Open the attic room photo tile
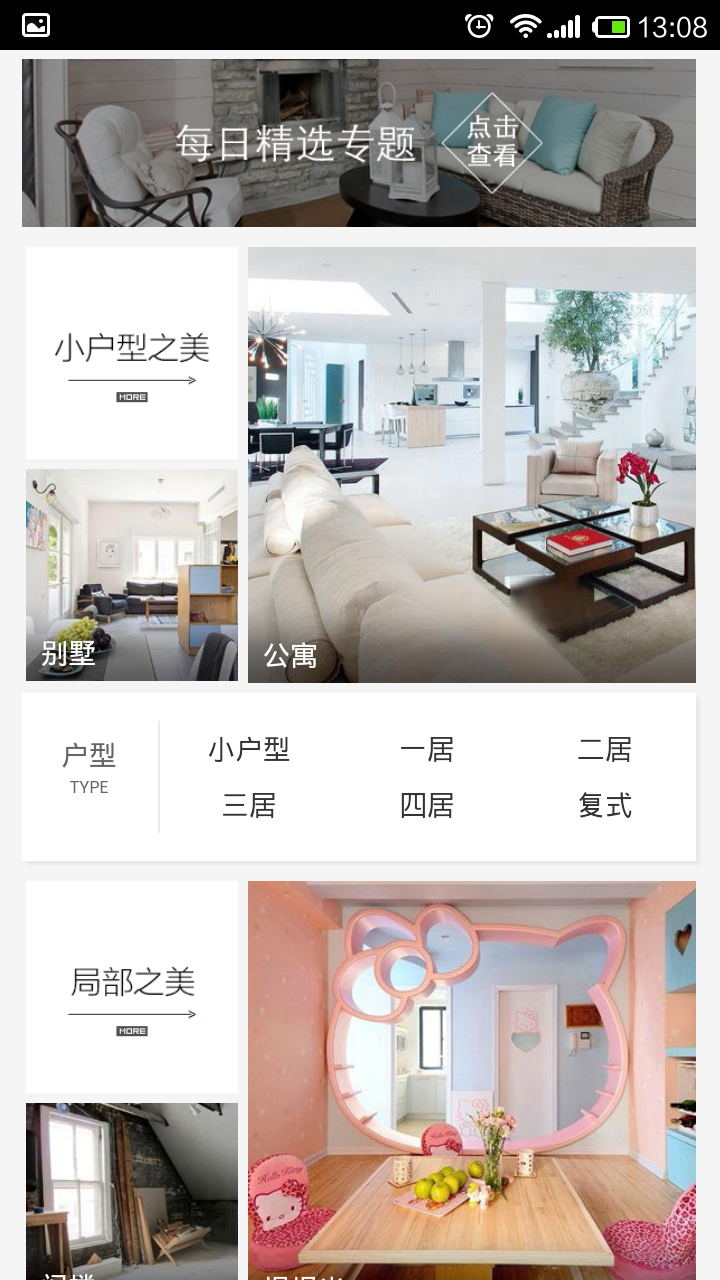 coord(132,1191)
